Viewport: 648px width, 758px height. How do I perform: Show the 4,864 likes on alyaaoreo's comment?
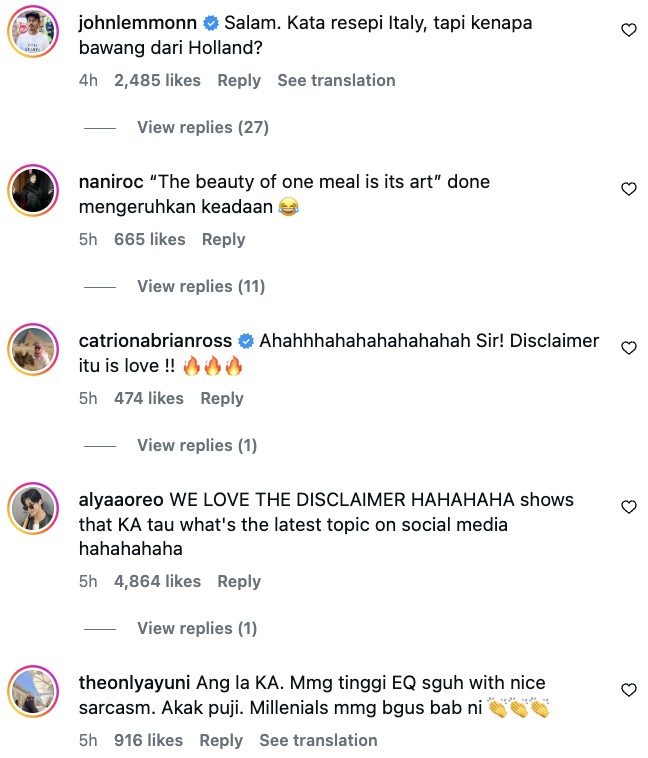click(x=155, y=581)
